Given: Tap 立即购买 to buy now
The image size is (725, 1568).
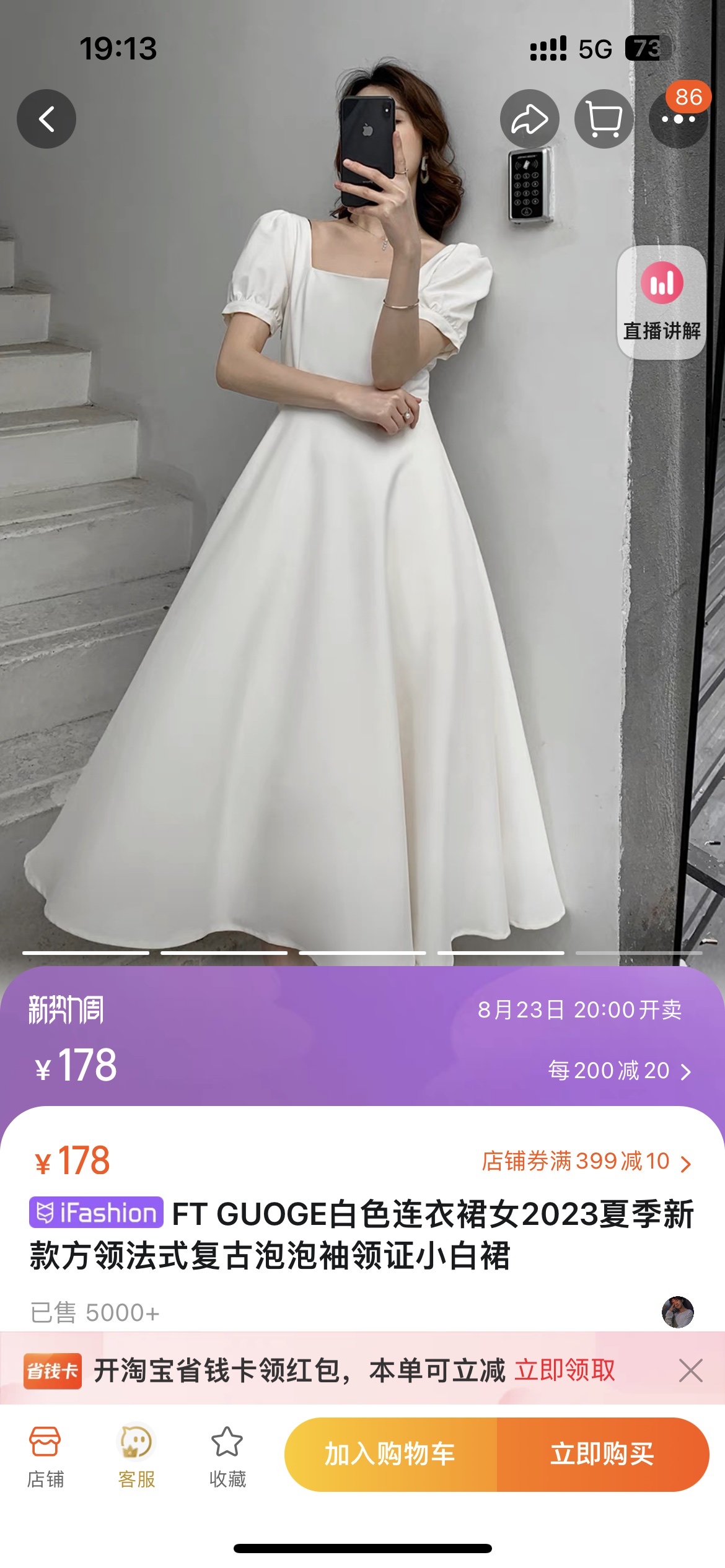Looking at the screenshot, I should point(602,1454).
